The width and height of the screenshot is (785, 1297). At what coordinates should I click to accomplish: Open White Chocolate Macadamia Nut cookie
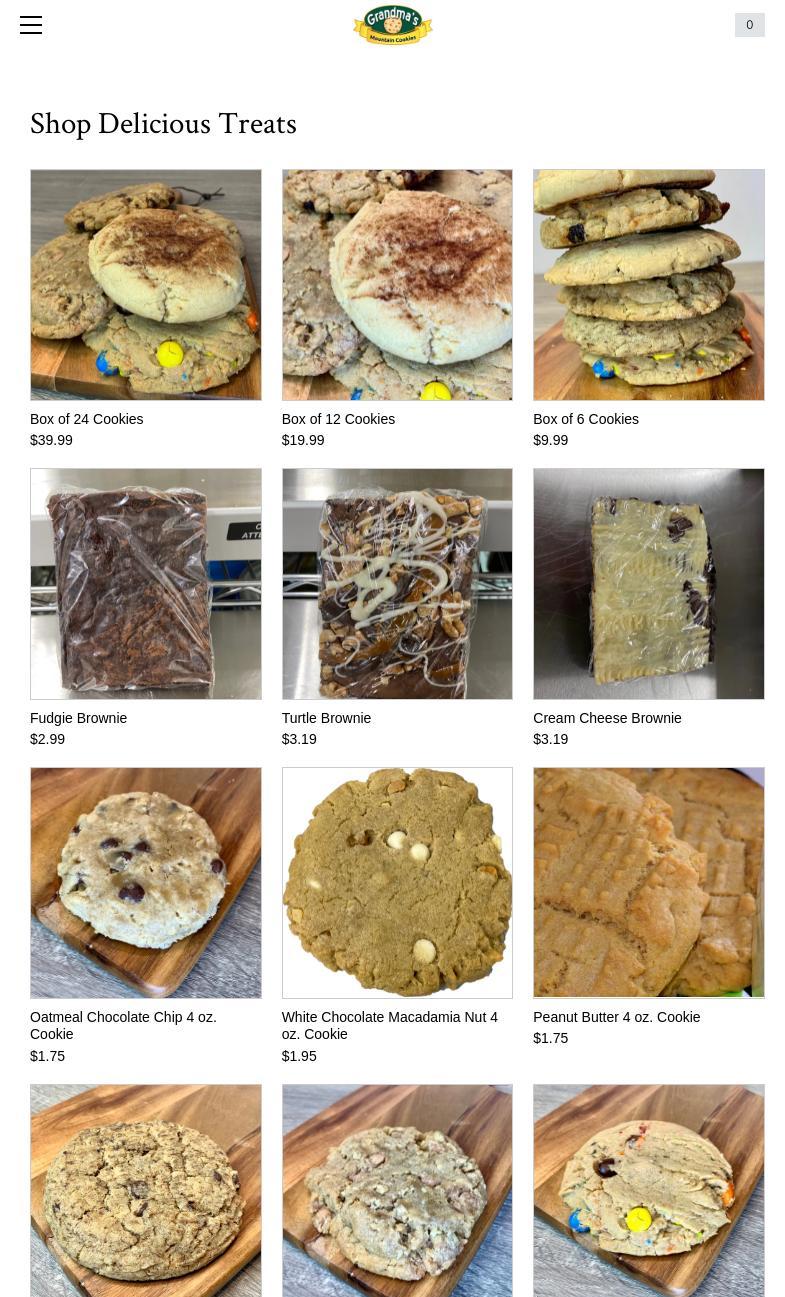click(397, 883)
